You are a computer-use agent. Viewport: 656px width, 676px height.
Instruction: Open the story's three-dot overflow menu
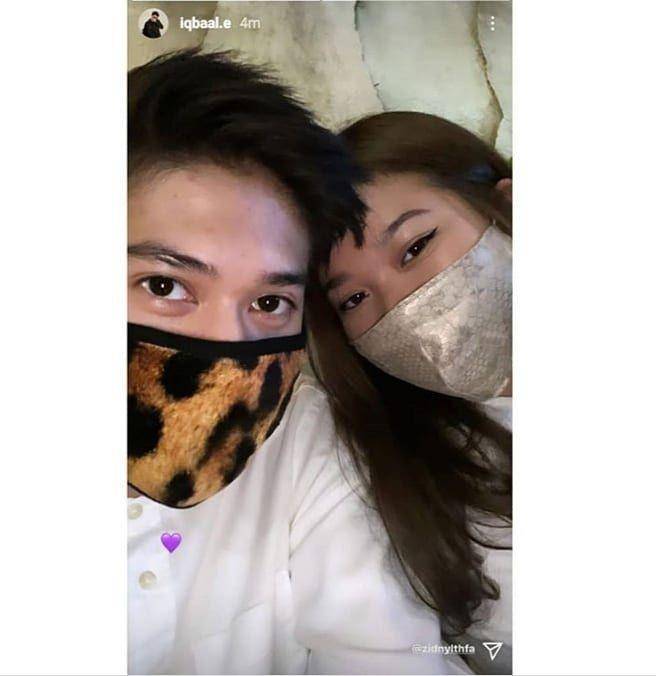tap(492, 23)
